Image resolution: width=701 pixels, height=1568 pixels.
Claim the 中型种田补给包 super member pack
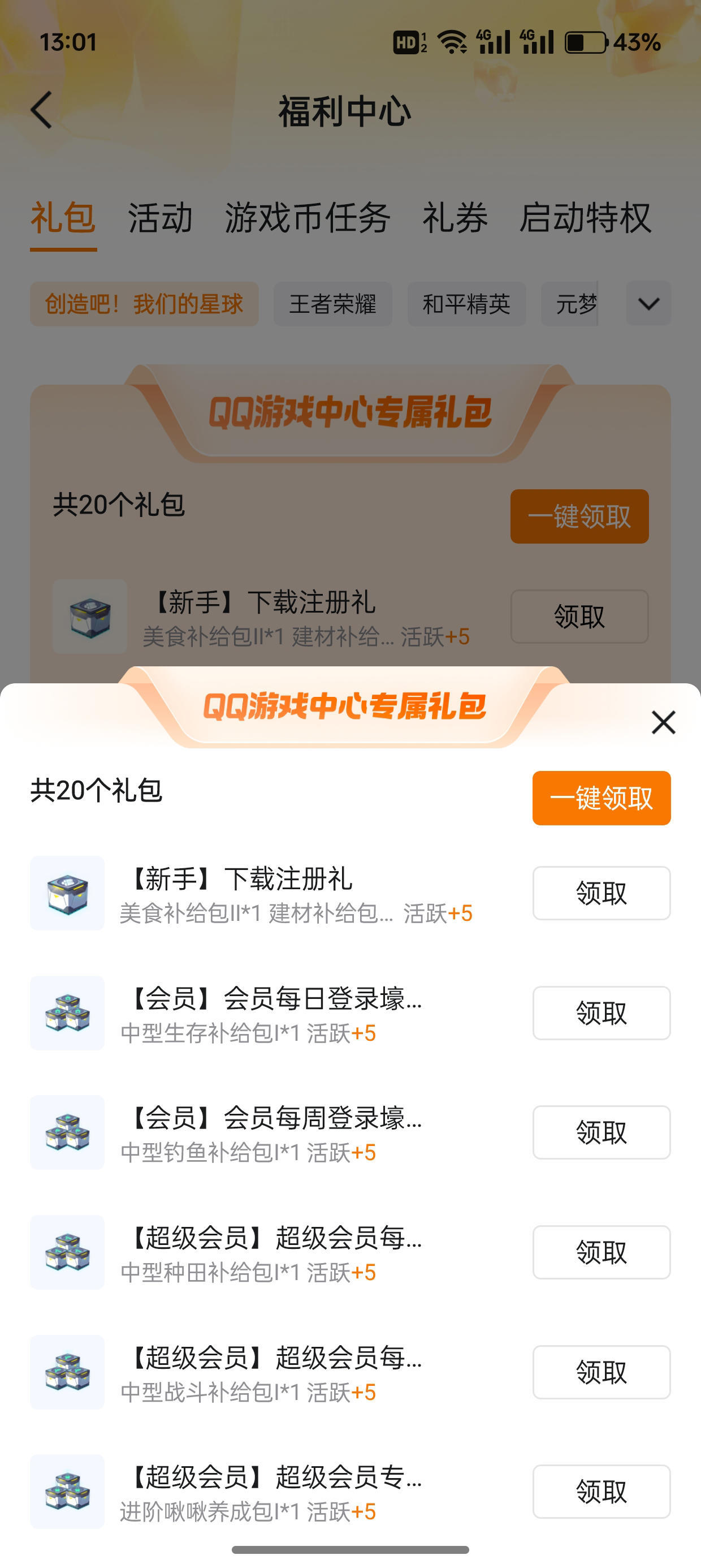[601, 1252]
